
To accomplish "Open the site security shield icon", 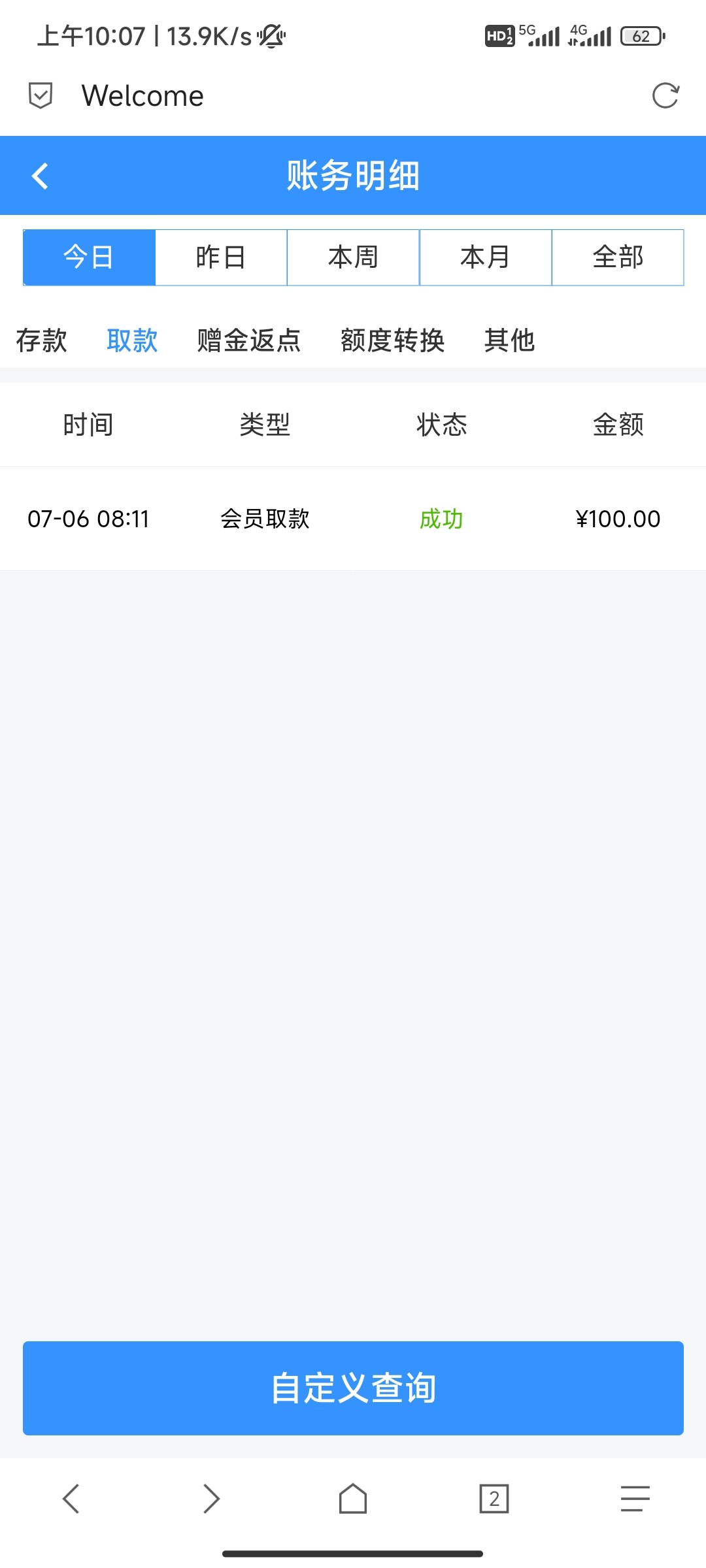I will coord(41,96).
